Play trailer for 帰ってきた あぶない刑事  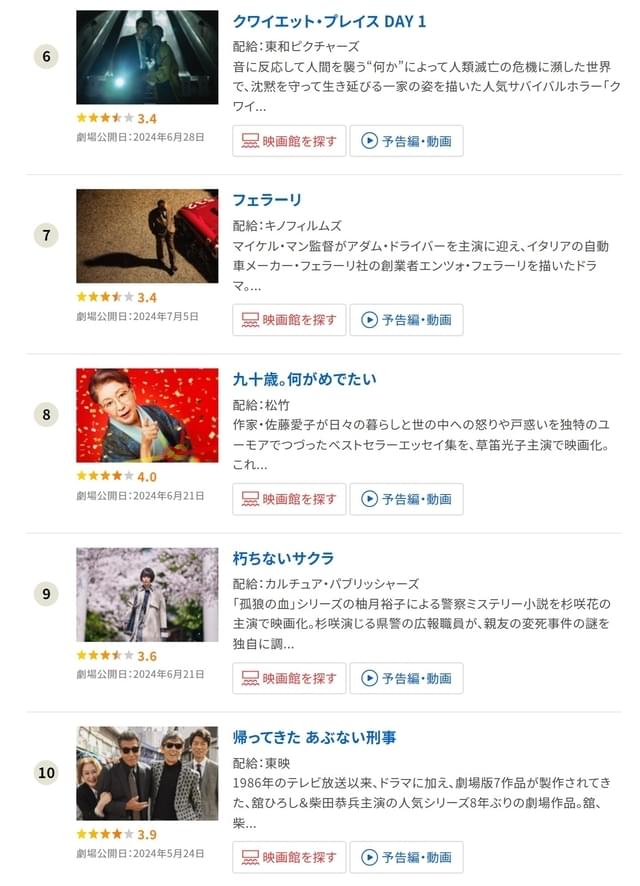406,857
